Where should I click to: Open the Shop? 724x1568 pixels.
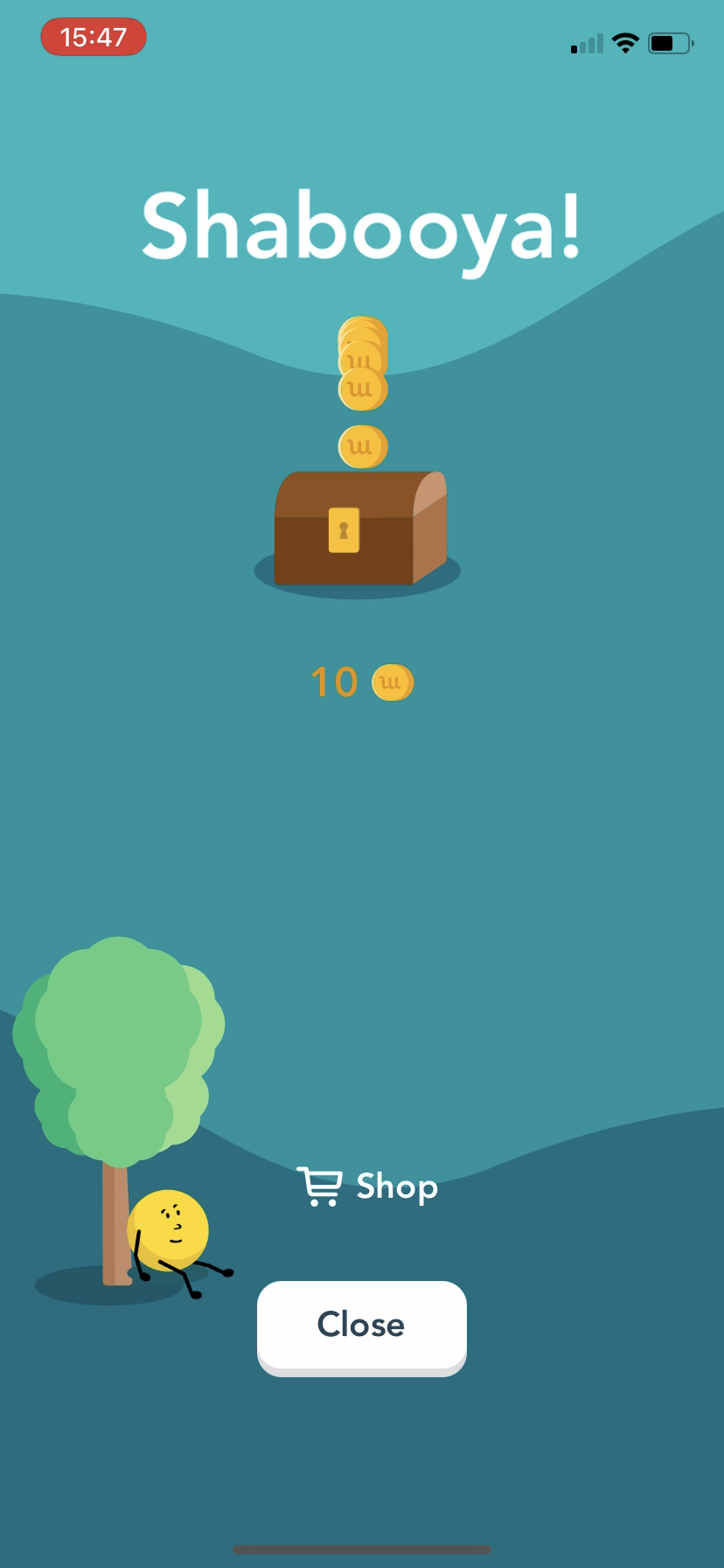click(x=395, y=1186)
